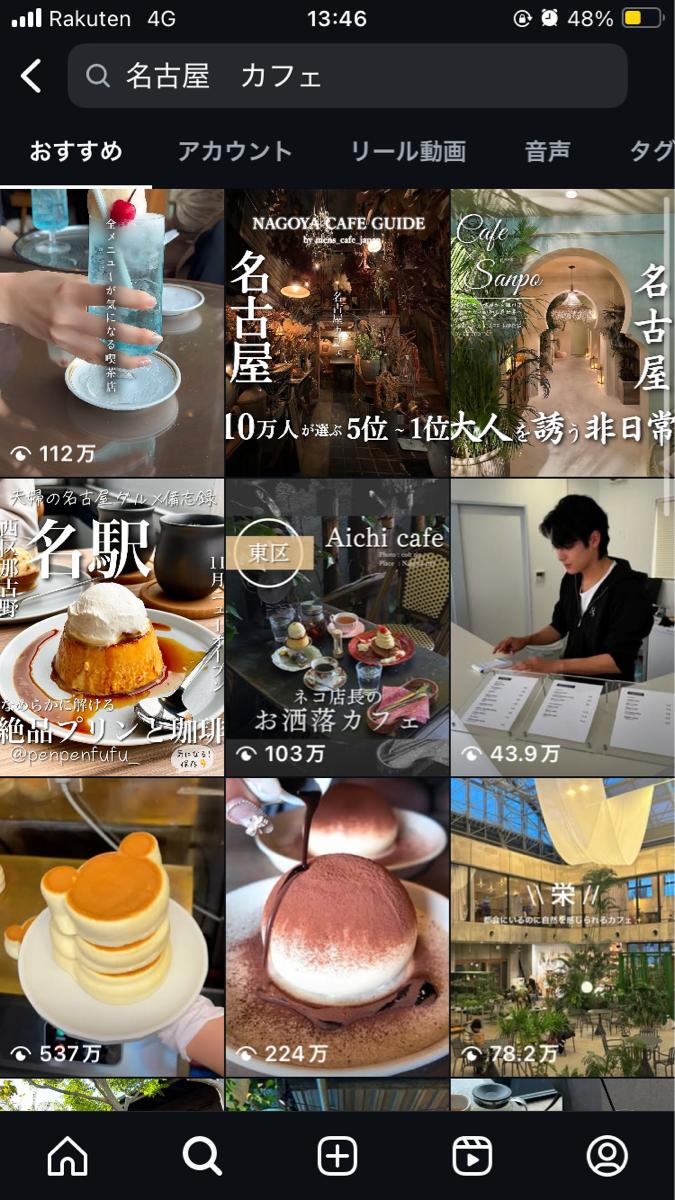Image resolution: width=675 pixels, height=1200 pixels.
Task: Open the tiramisu reel with 224万 views
Action: 337,927
